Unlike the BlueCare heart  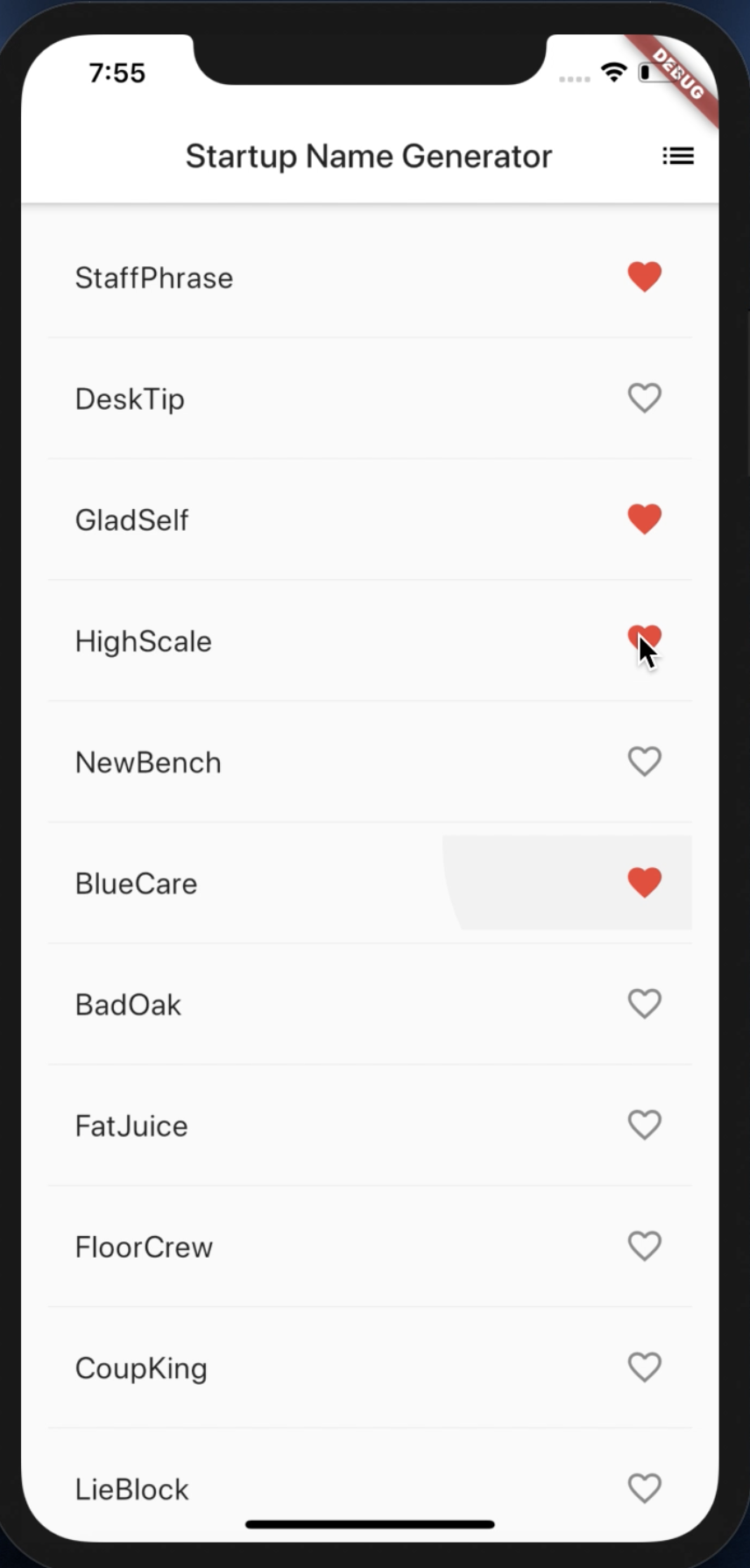[x=644, y=883]
